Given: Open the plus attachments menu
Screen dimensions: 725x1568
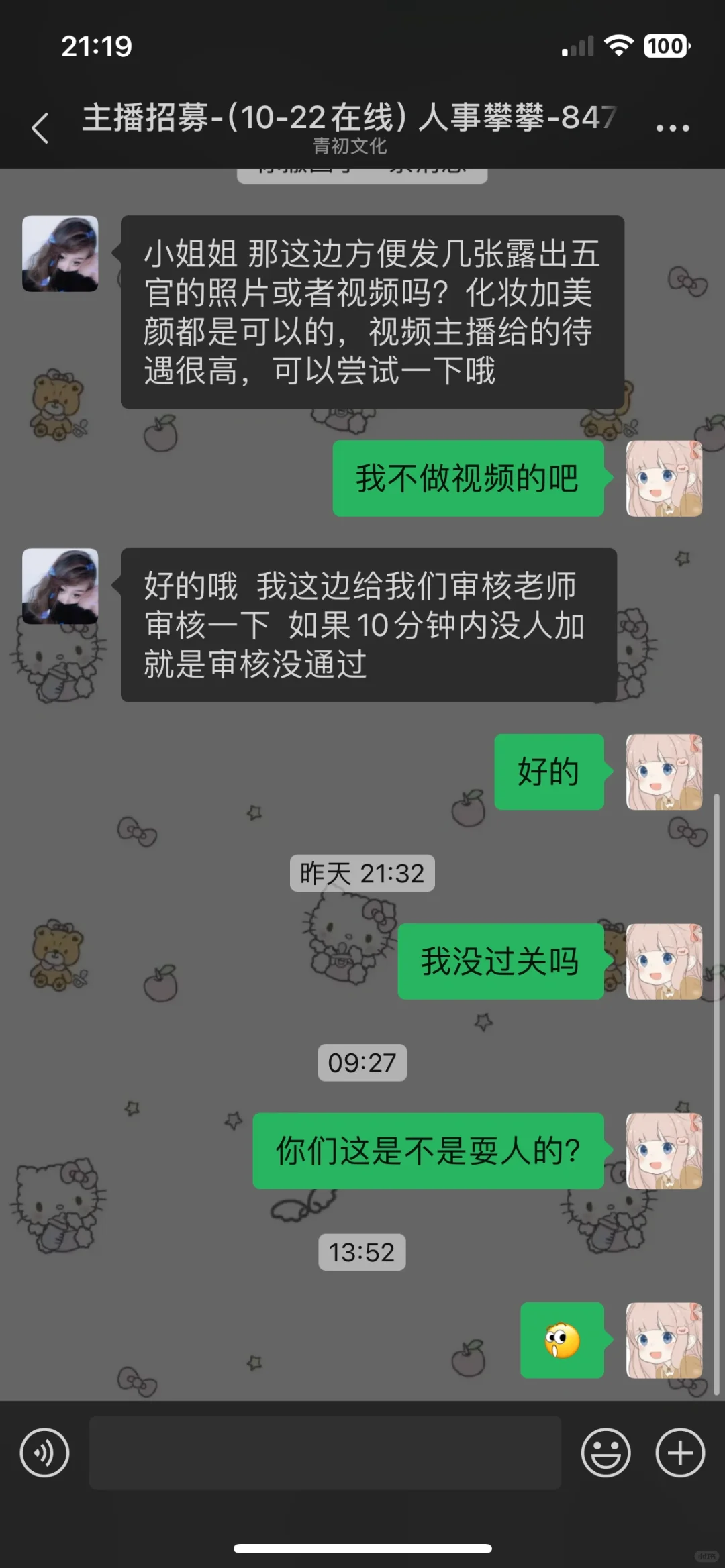Looking at the screenshot, I should click(680, 1453).
